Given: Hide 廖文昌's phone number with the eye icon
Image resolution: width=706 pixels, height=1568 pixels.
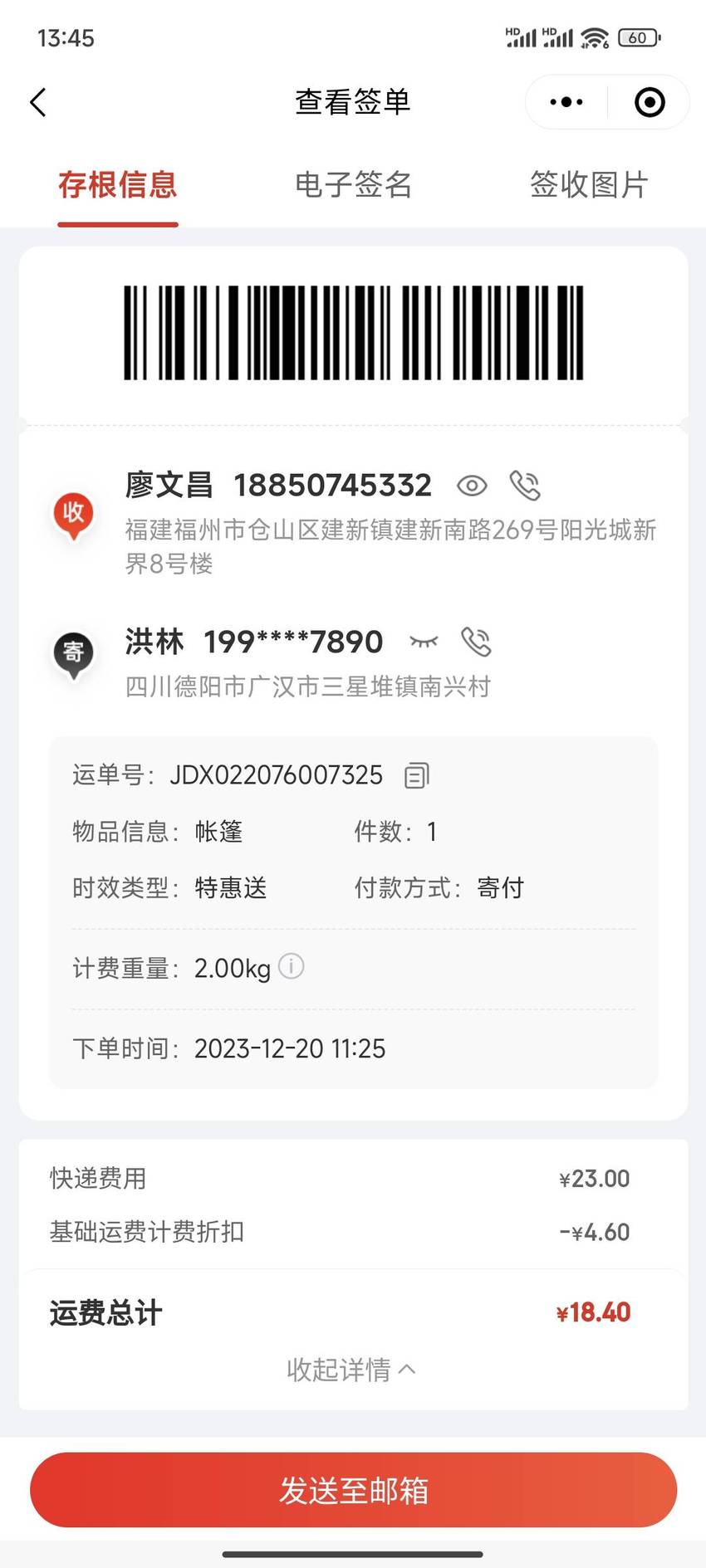Looking at the screenshot, I should click(x=472, y=486).
